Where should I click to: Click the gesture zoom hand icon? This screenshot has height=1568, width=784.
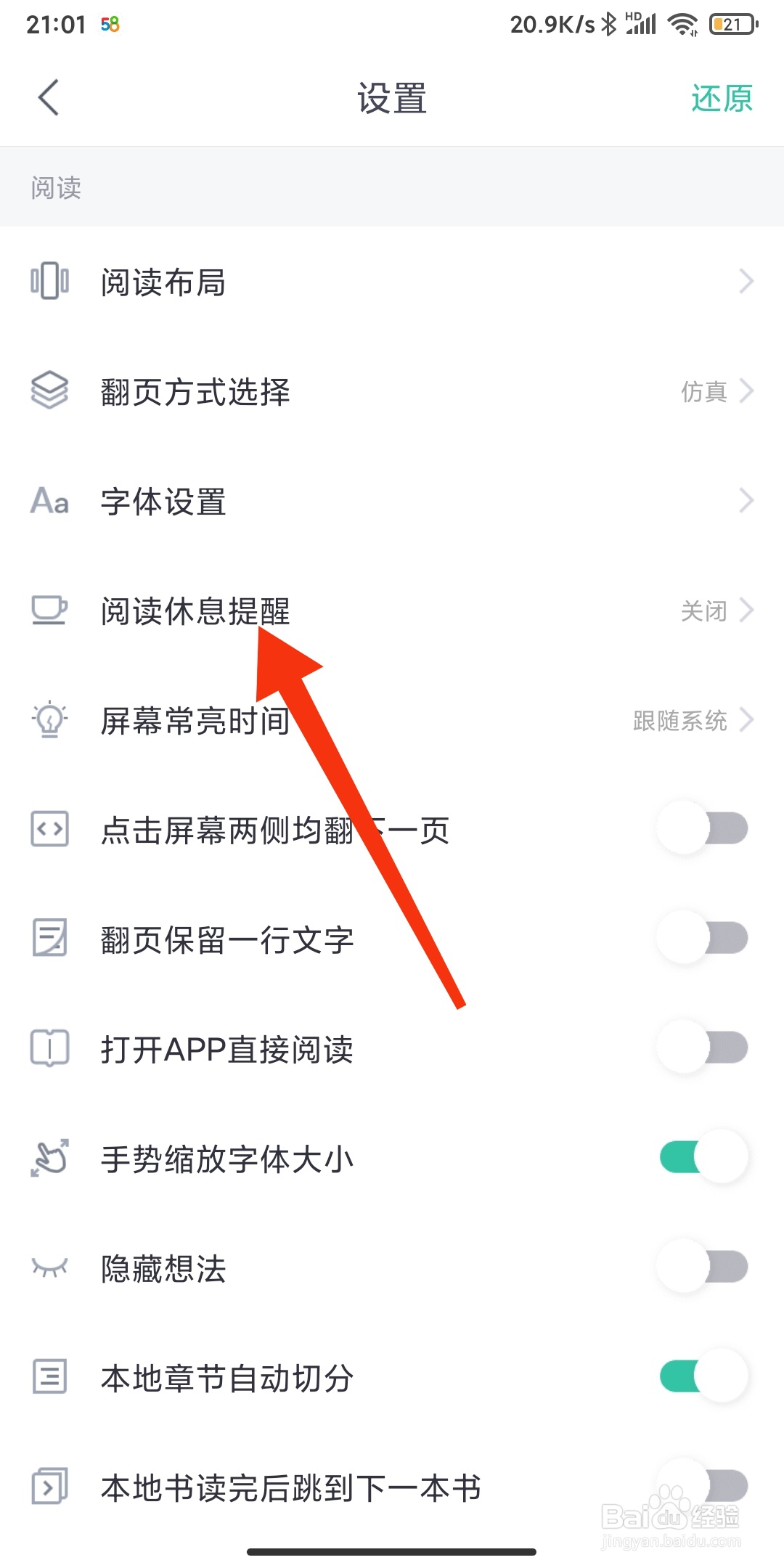coord(49,1159)
